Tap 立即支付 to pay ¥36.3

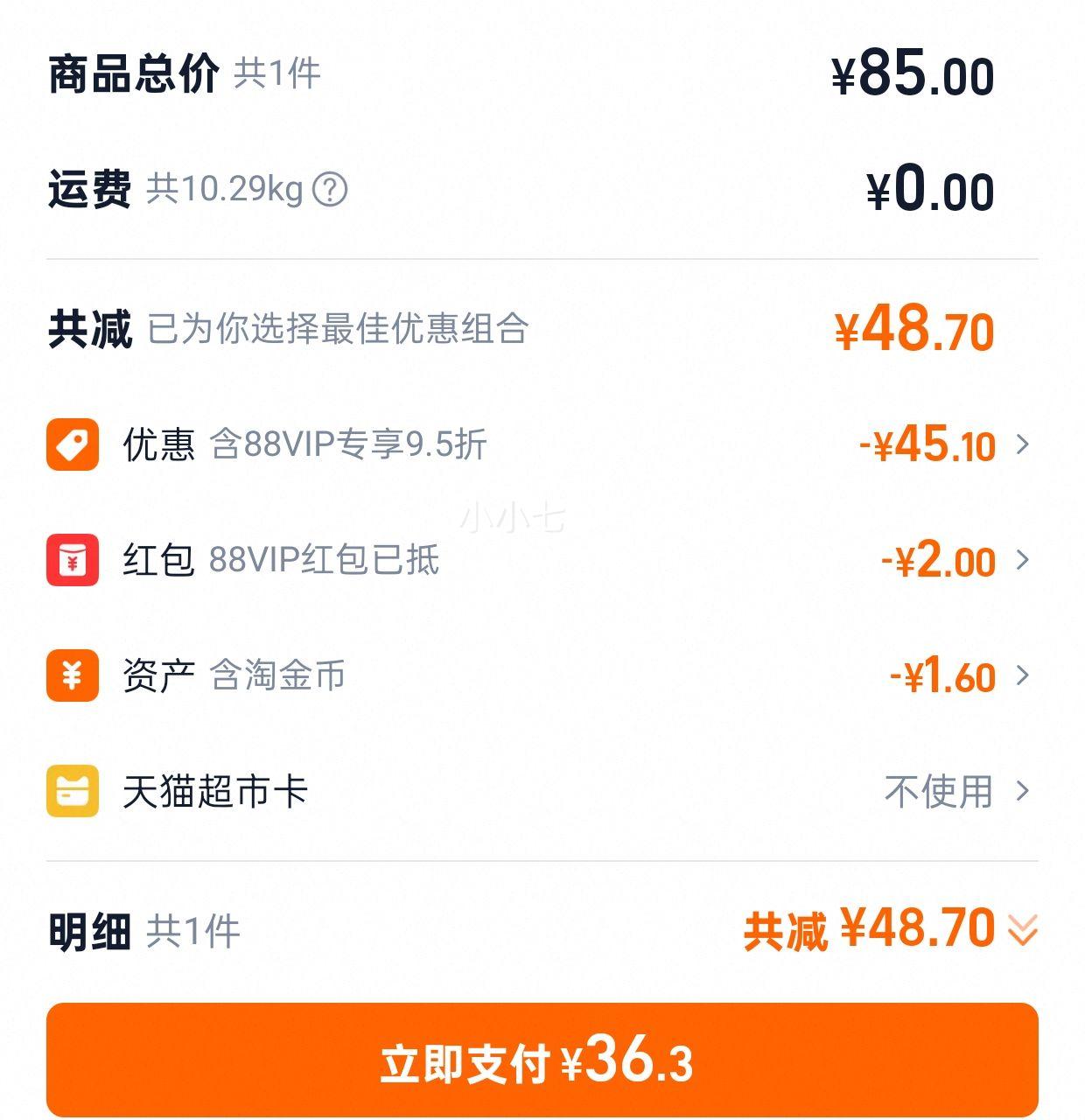coord(541,1060)
